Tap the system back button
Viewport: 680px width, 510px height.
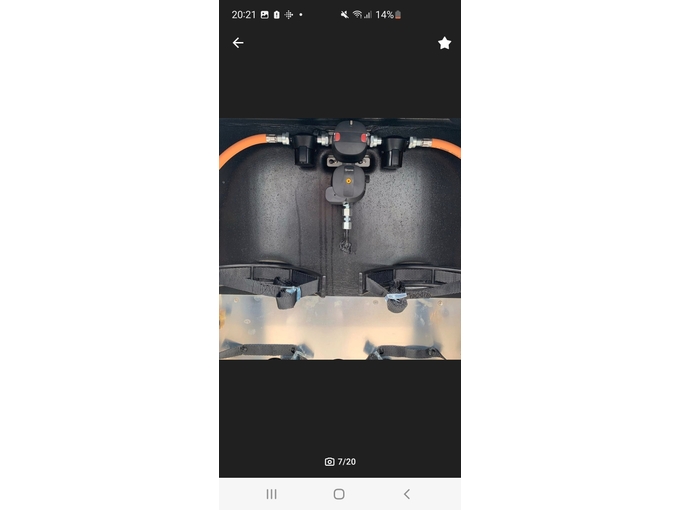tap(407, 494)
